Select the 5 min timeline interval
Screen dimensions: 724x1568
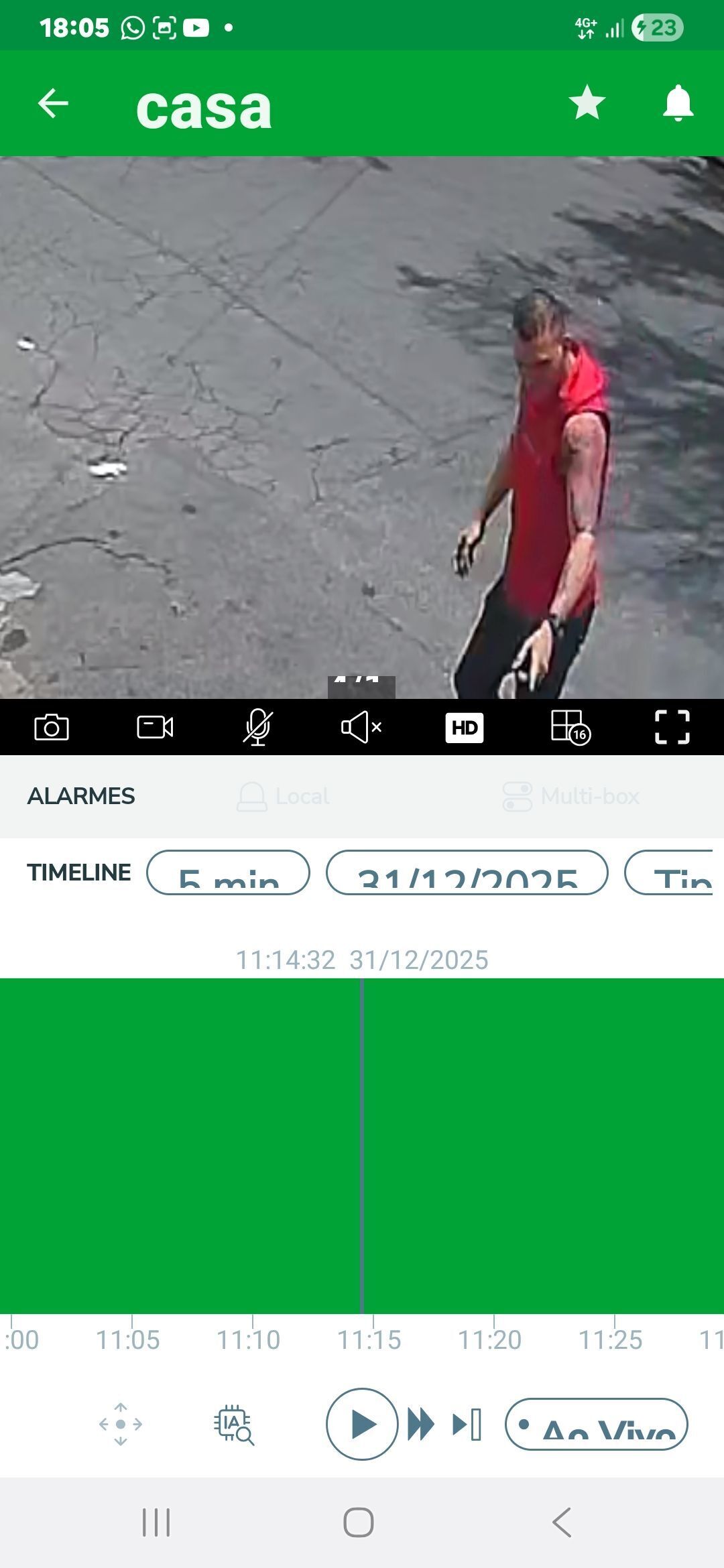pos(228,872)
